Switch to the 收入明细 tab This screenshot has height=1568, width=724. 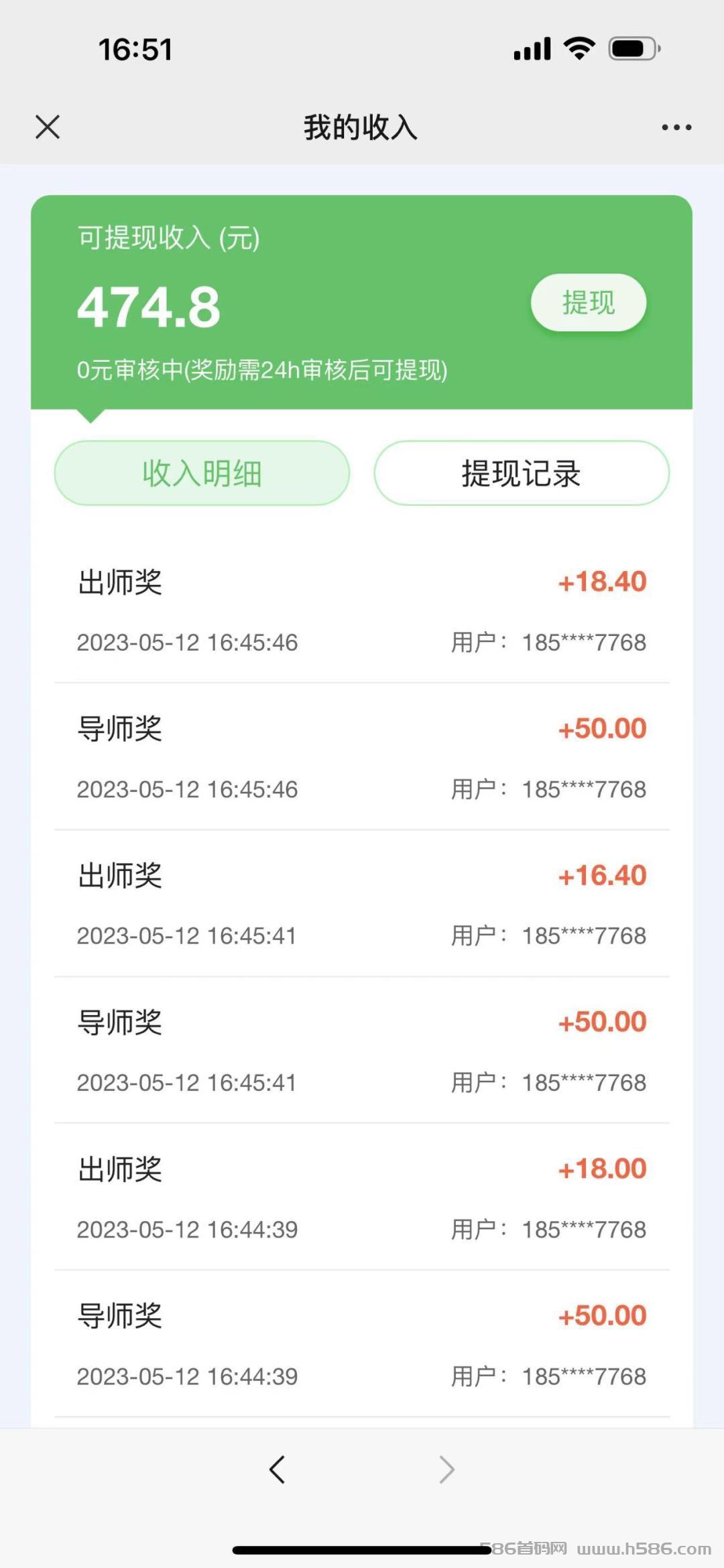(x=202, y=473)
